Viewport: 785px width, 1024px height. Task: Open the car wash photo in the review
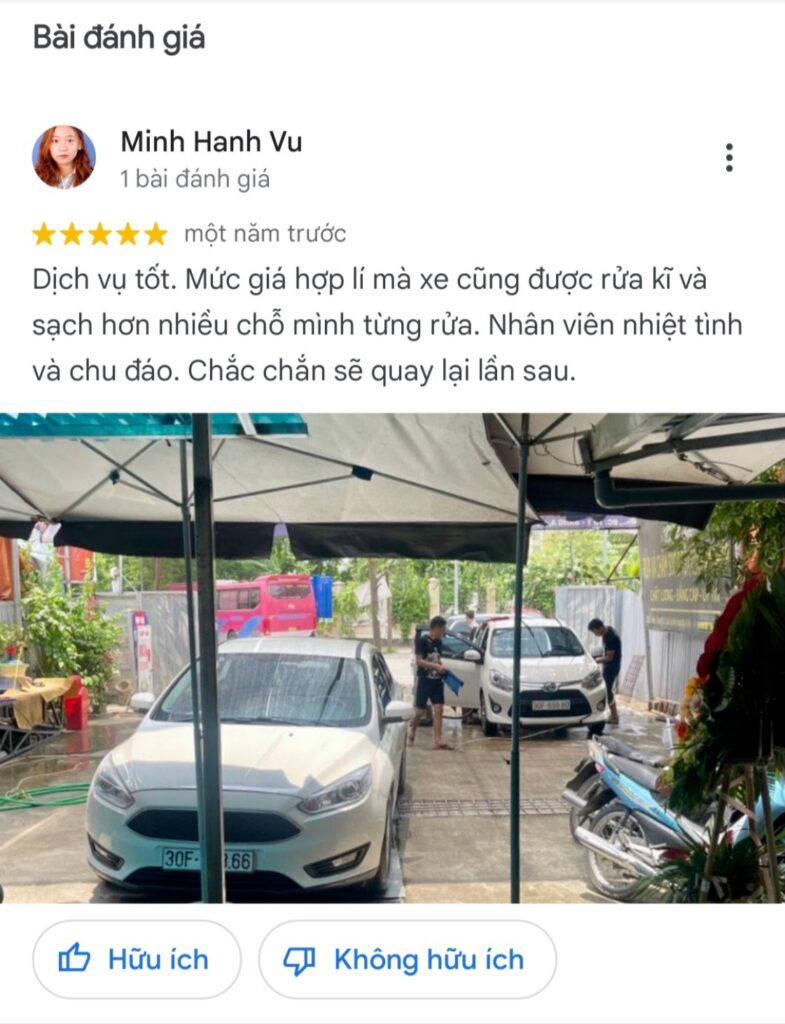[x=392, y=658]
